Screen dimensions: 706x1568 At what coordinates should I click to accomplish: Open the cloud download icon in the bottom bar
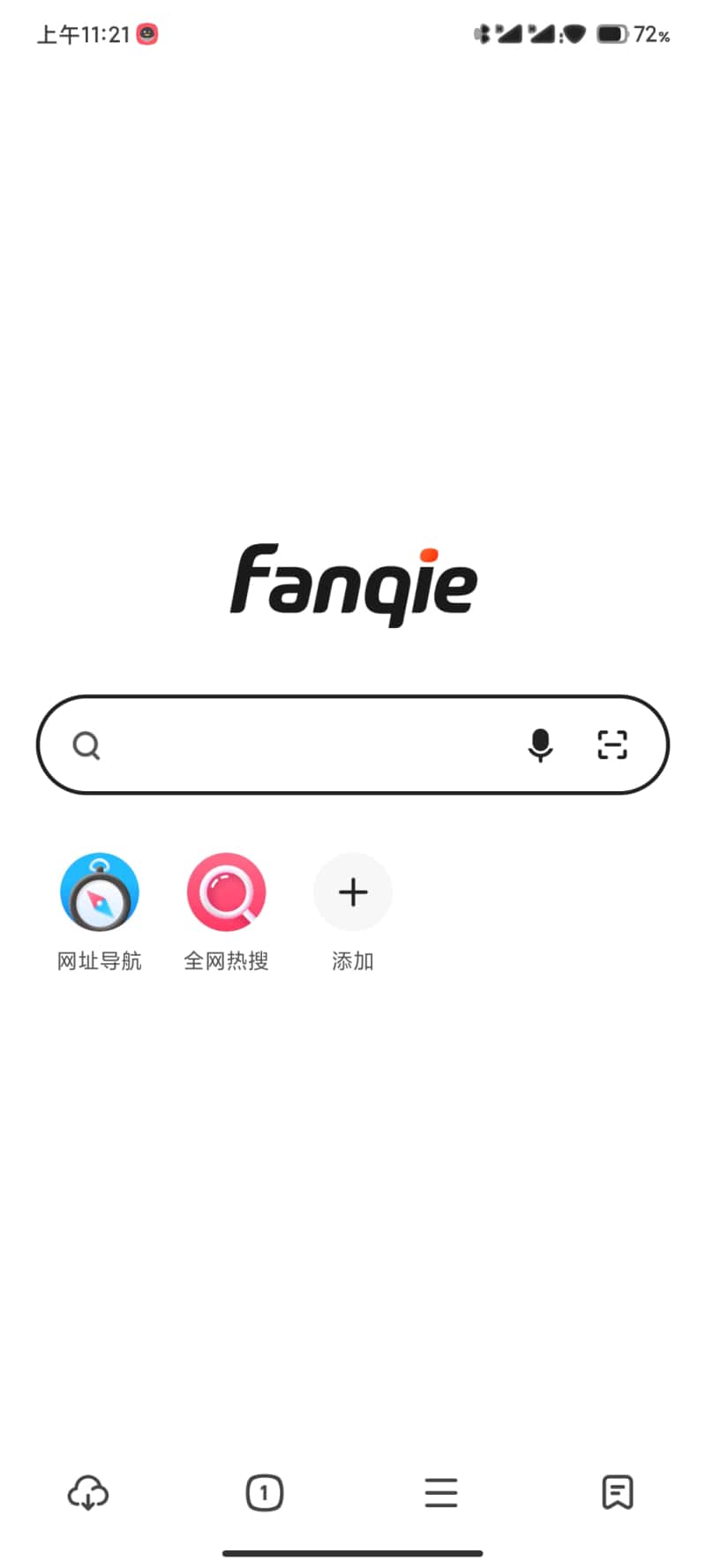(88, 1493)
